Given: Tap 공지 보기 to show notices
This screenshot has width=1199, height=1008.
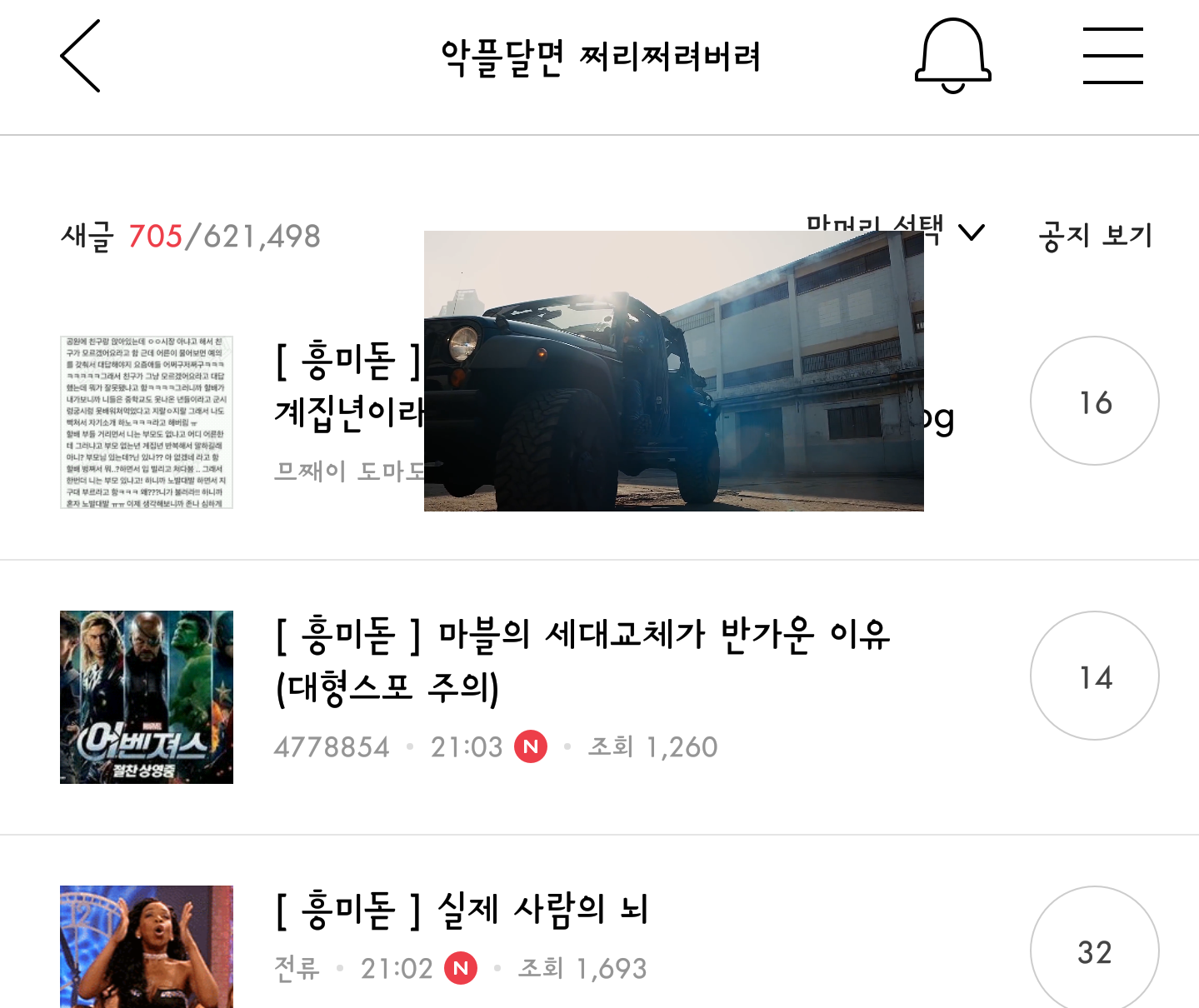Looking at the screenshot, I should tap(1095, 236).
